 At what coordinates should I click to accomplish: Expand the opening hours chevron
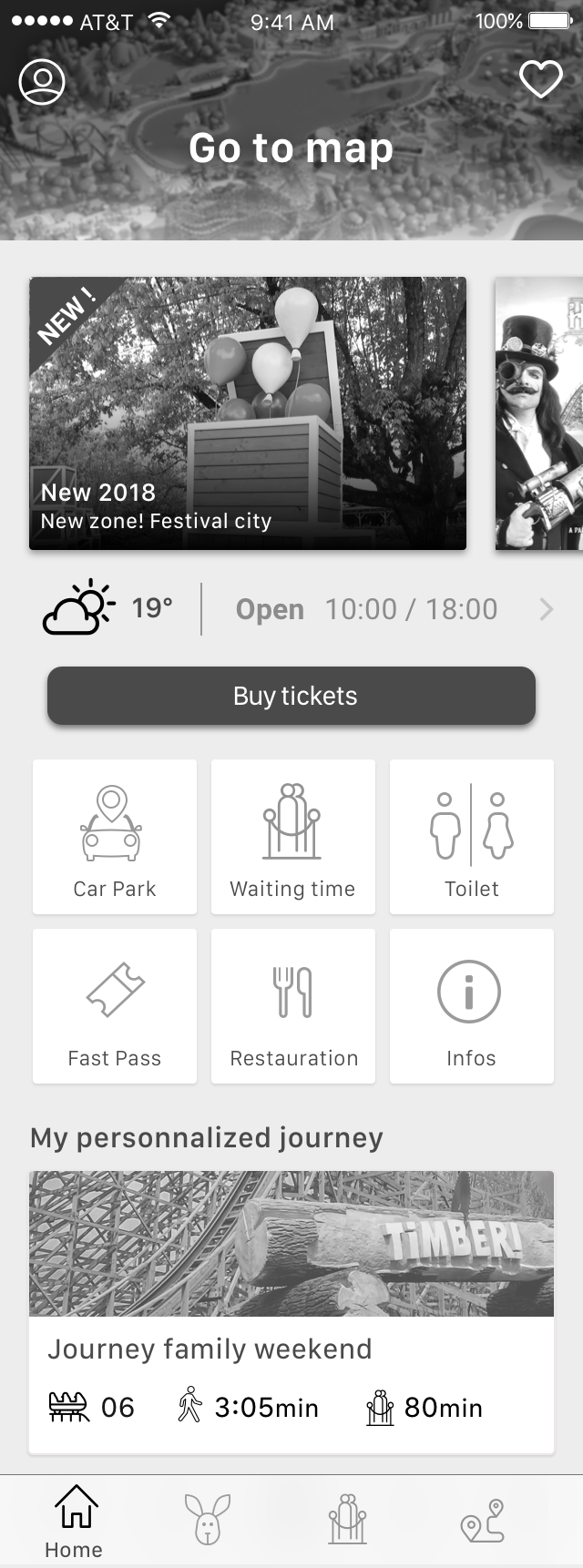click(547, 609)
